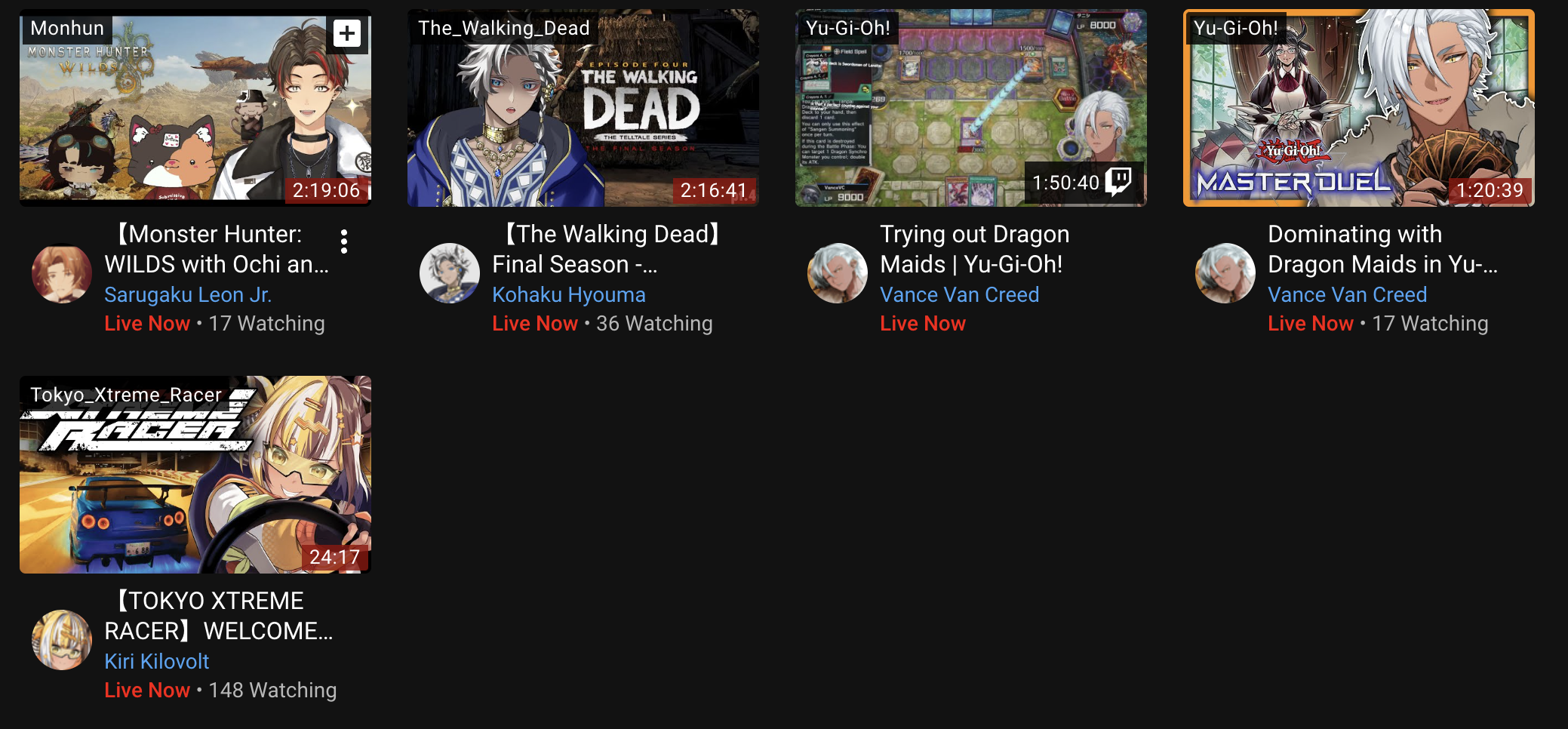Open Vance Van Creed link under Dominating with Dragon Maids
Screen dimensions: 1568x729
[x=1347, y=294]
